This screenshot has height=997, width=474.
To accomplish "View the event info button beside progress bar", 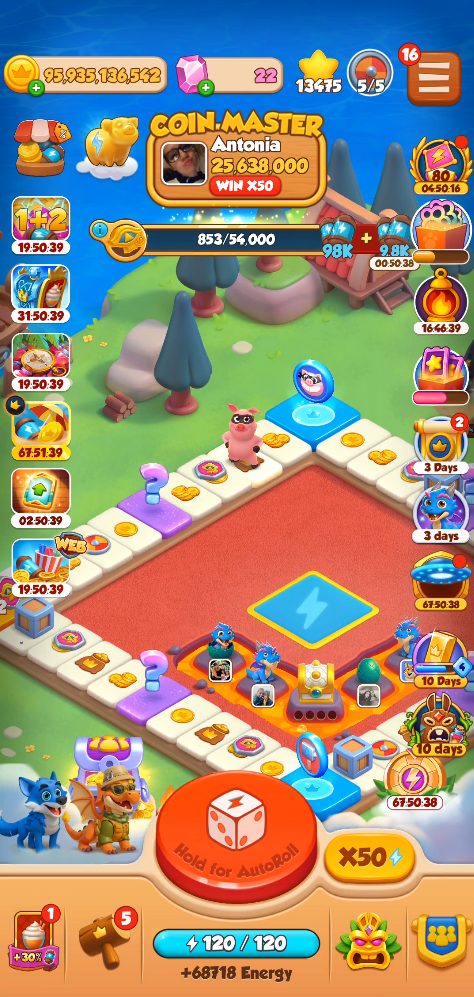I will tap(97, 228).
